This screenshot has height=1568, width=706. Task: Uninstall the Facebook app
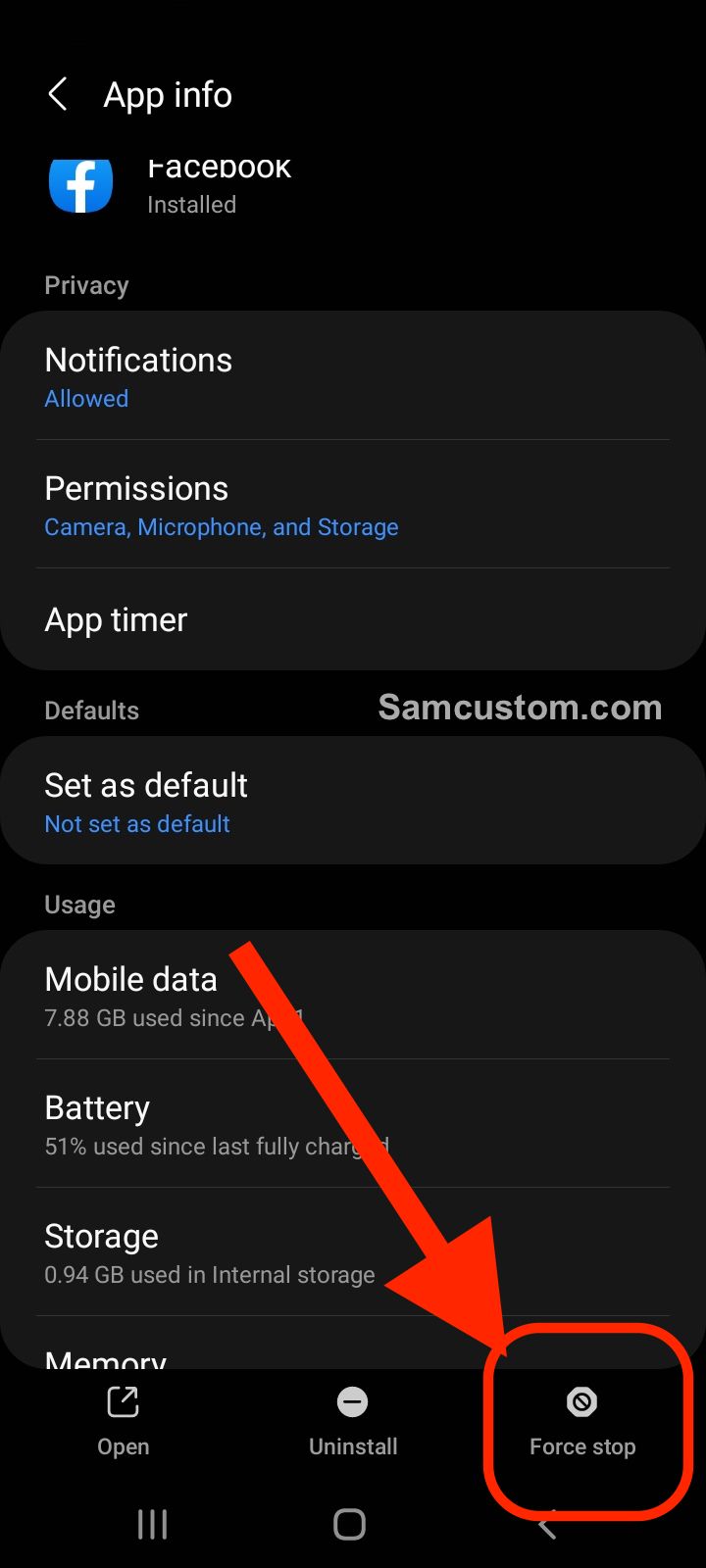353,1422
